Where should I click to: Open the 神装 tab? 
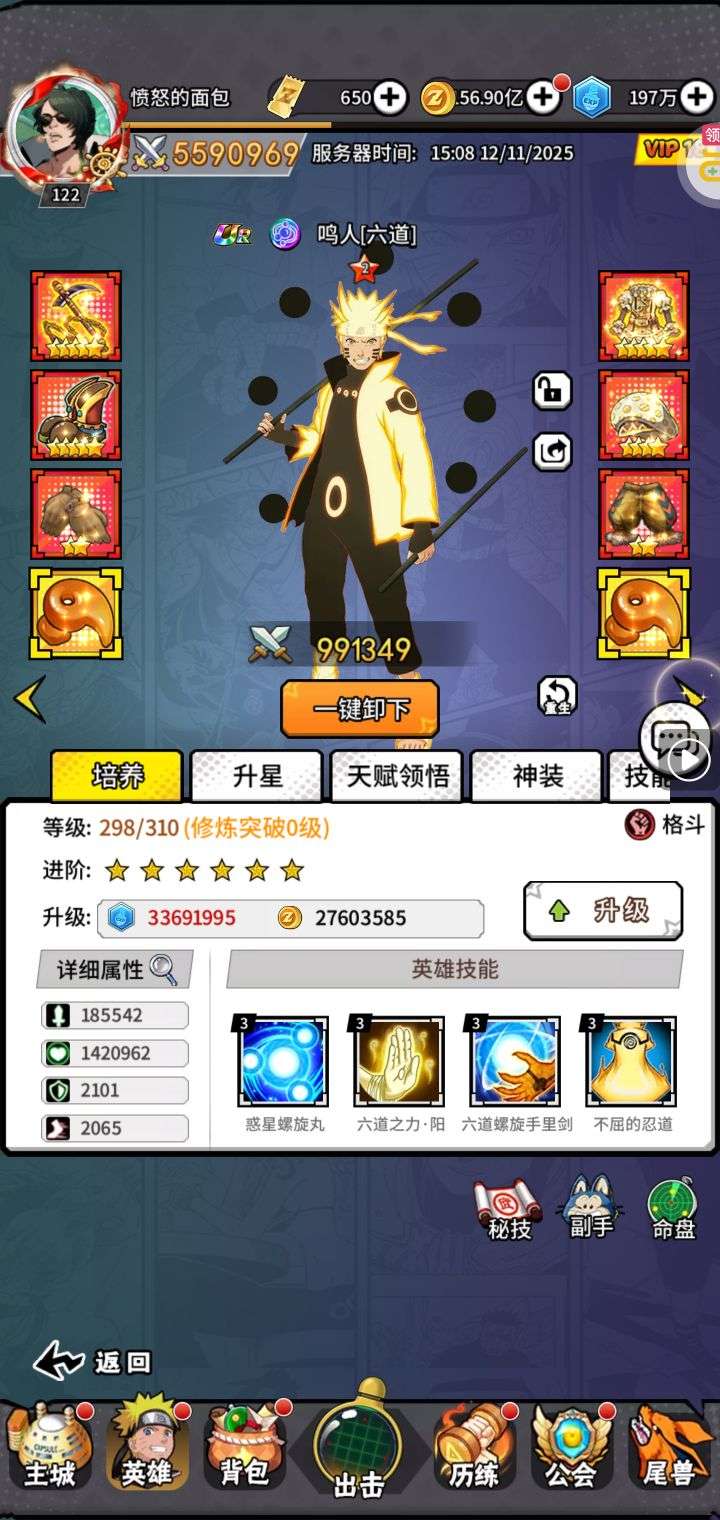click(x=537, y=776)
